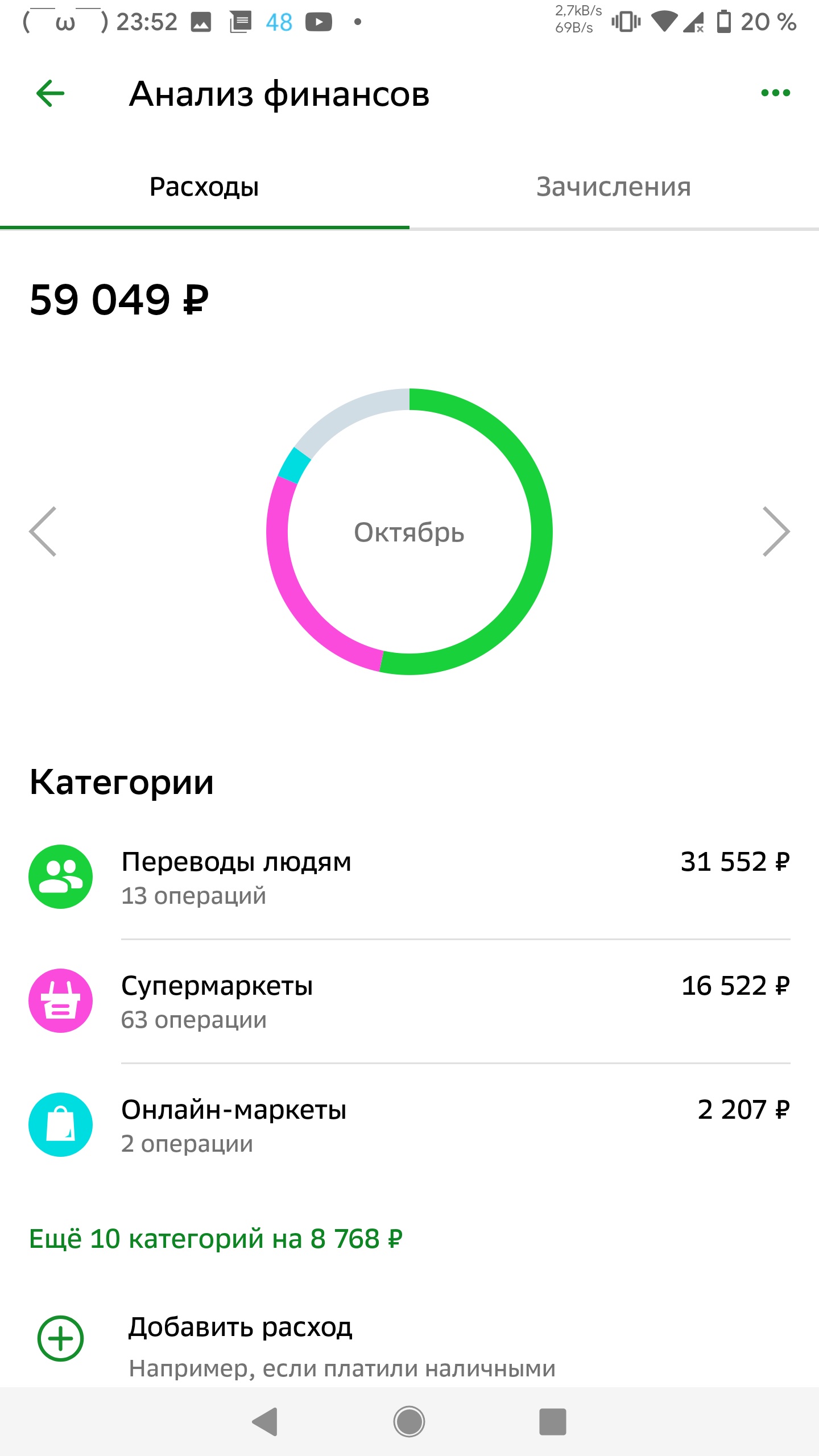The image size is (819, 1456).
Task: Open the Супермаркеты category
Action: coord(409,1001)
